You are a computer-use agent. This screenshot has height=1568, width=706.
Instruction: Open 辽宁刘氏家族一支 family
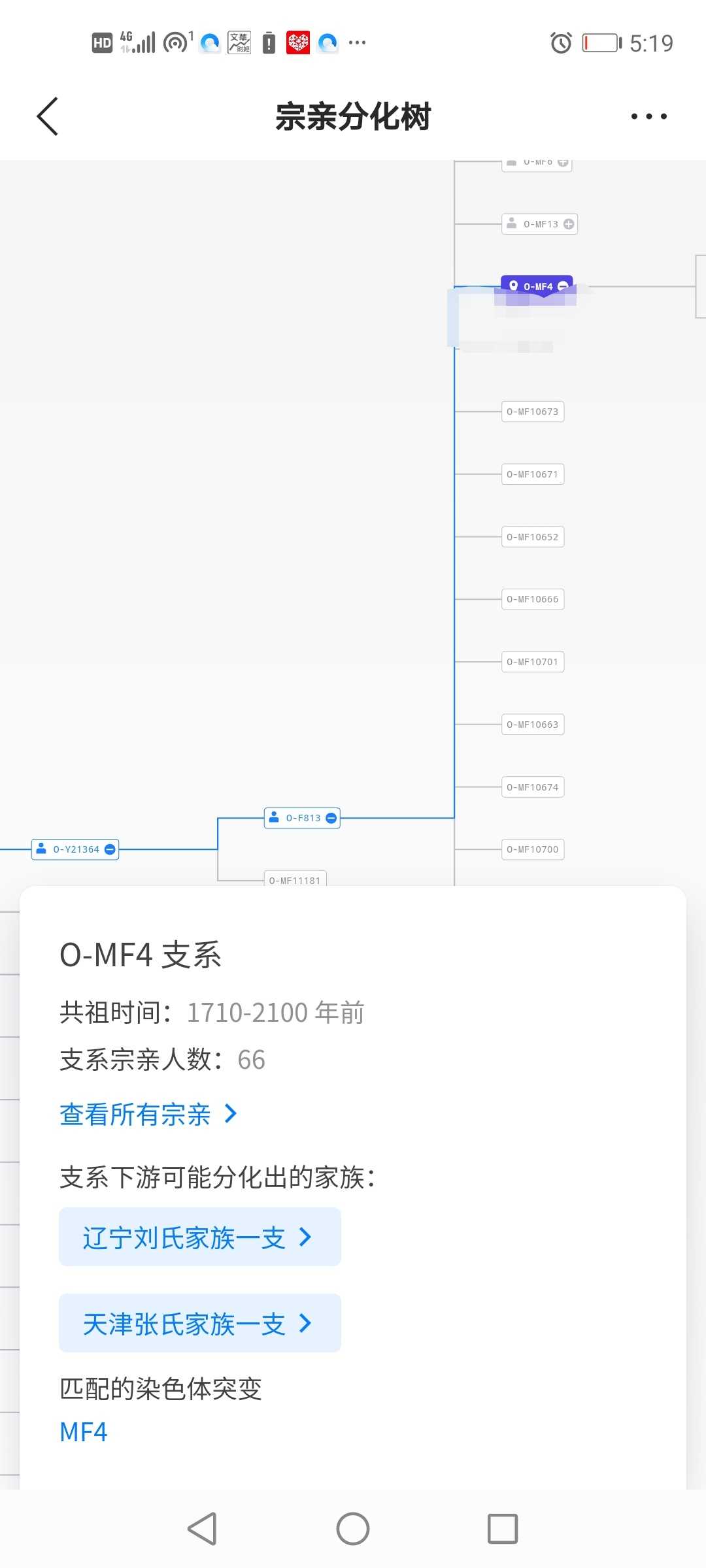(x=200, y=1237)
